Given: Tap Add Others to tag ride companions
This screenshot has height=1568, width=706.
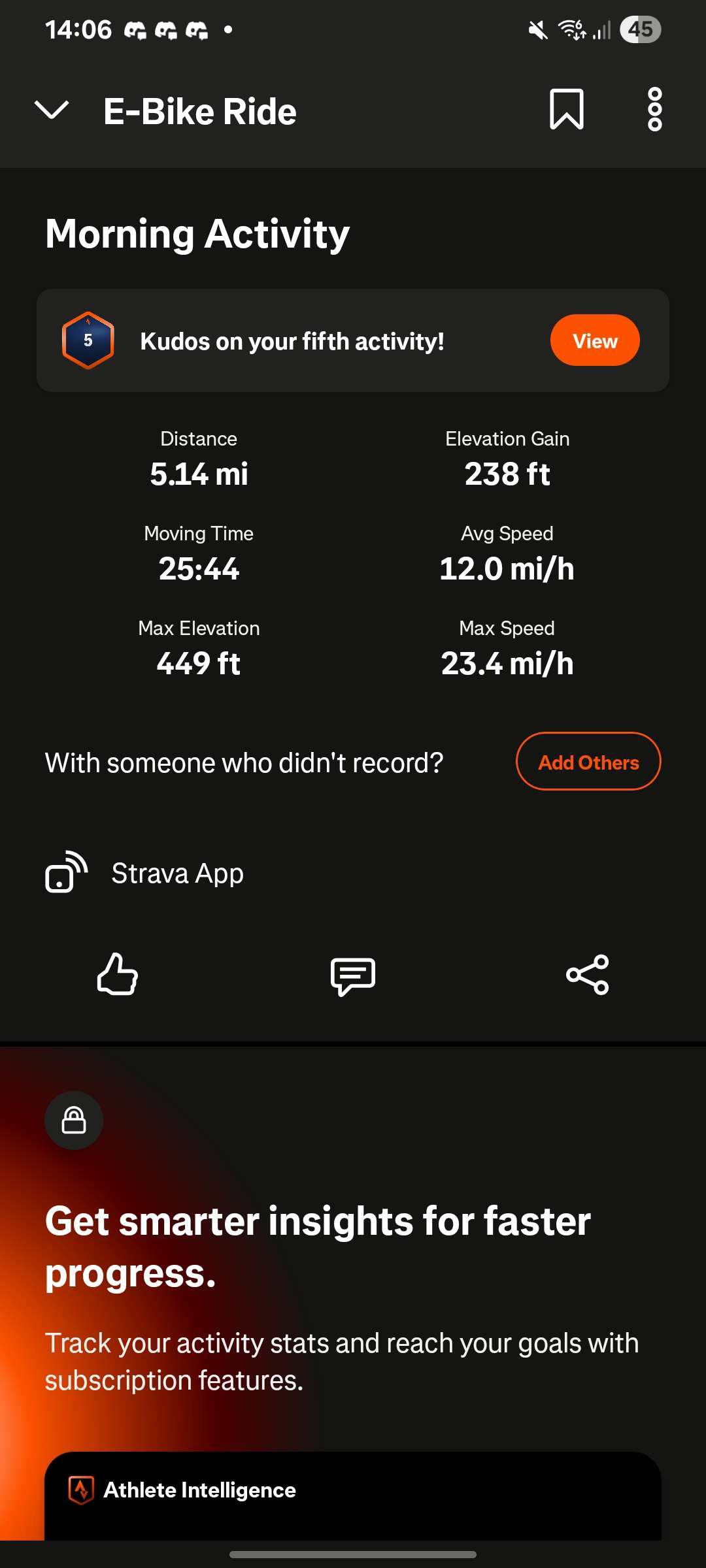Looking at the screenshot, I should click(x=588, y=762).
